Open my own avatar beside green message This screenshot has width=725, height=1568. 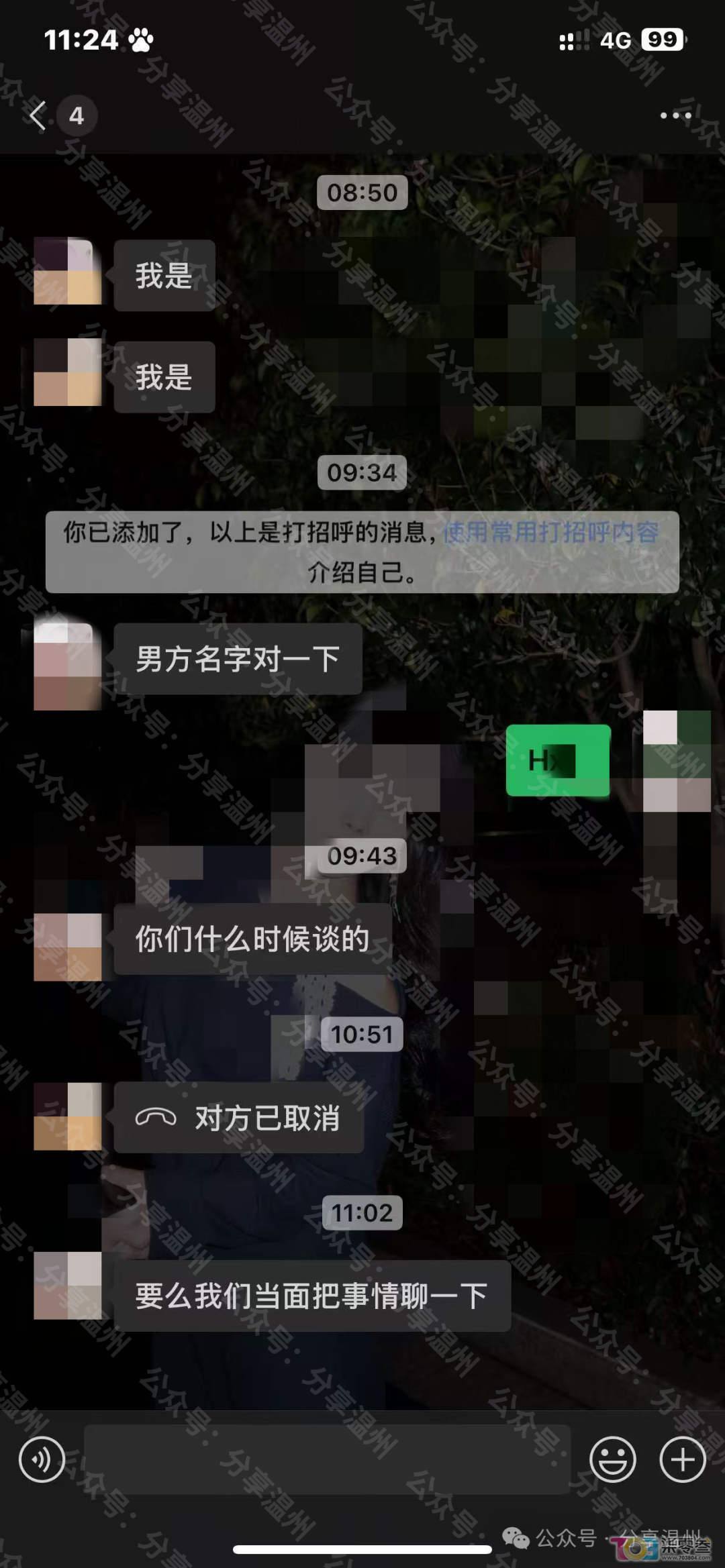(677, 761)
